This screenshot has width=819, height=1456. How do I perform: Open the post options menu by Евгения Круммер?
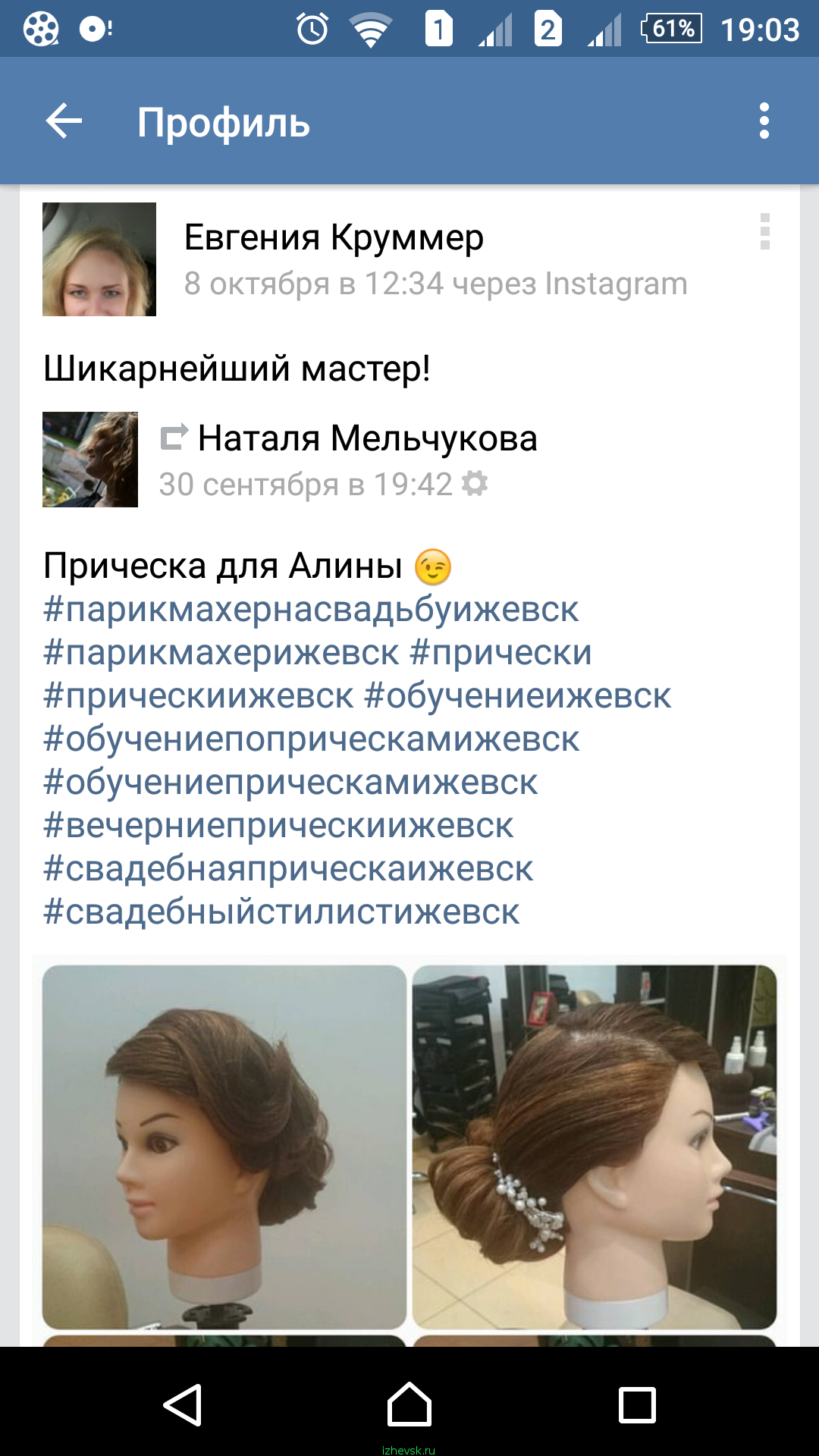pos(764,231)
